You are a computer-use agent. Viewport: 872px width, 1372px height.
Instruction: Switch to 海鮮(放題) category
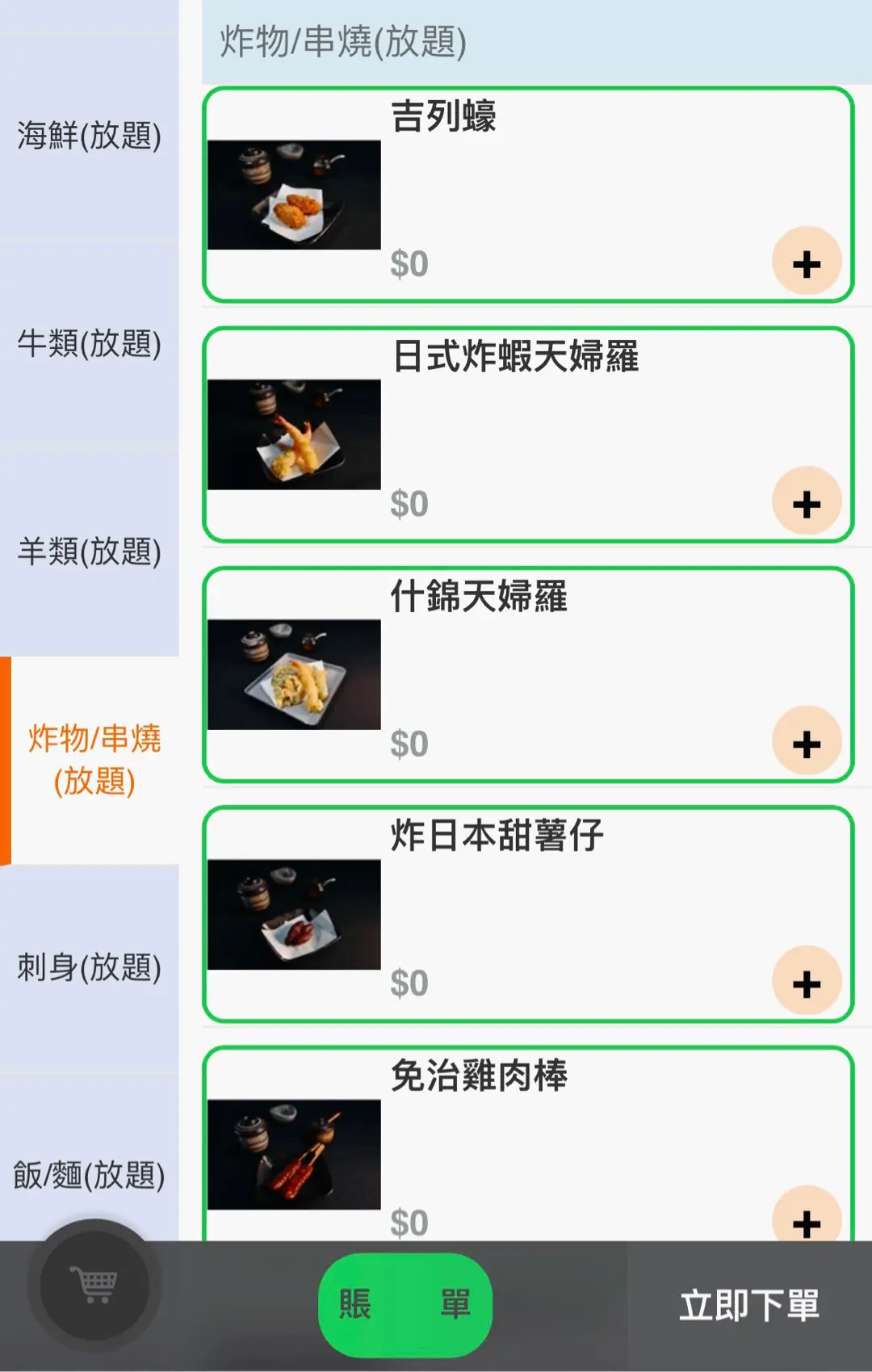[89, 135]
